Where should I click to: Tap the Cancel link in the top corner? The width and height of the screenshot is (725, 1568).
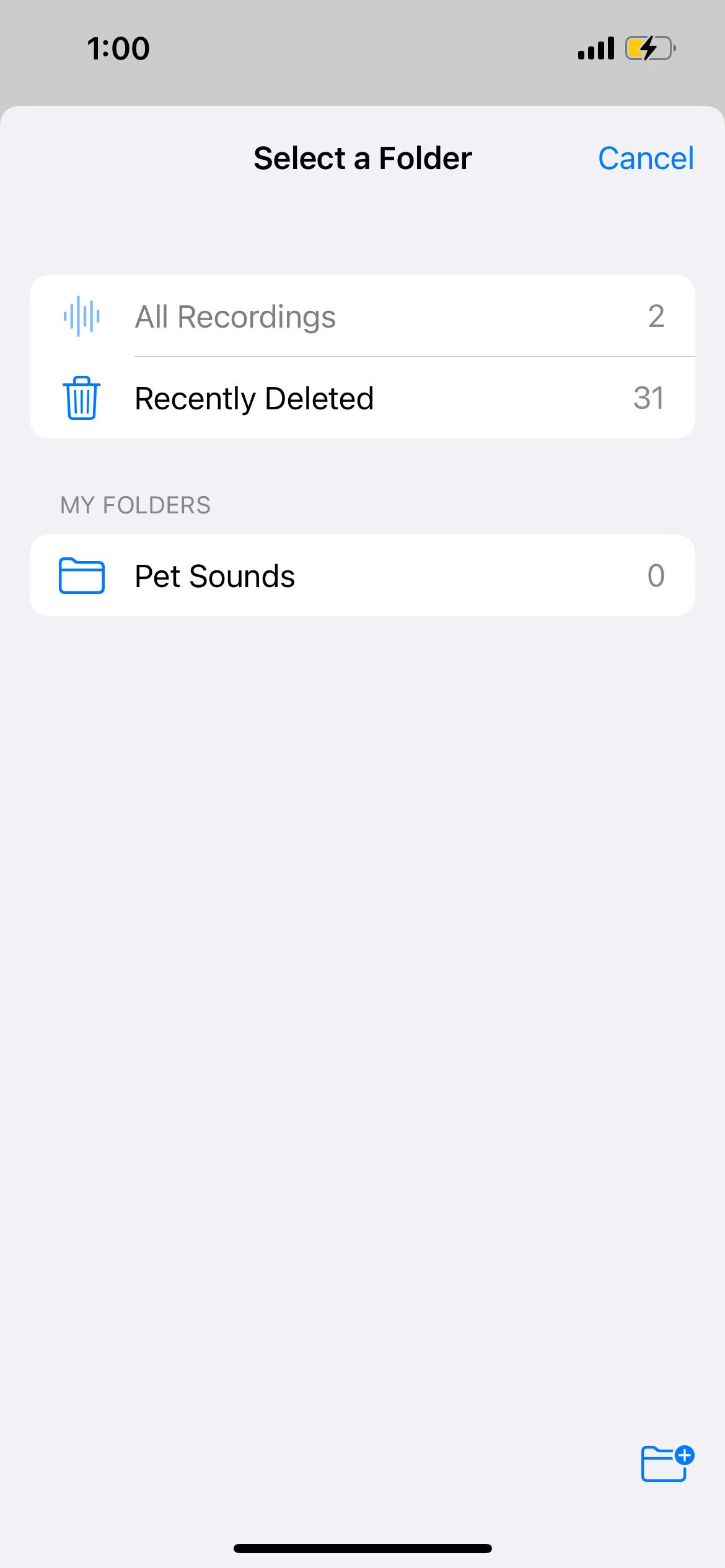[x=646, y=159]
